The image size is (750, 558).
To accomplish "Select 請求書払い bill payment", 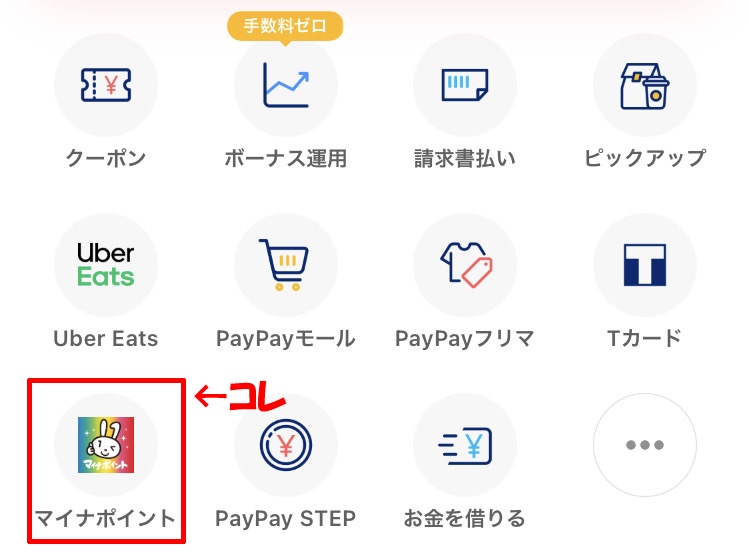I will click(465, 86).
